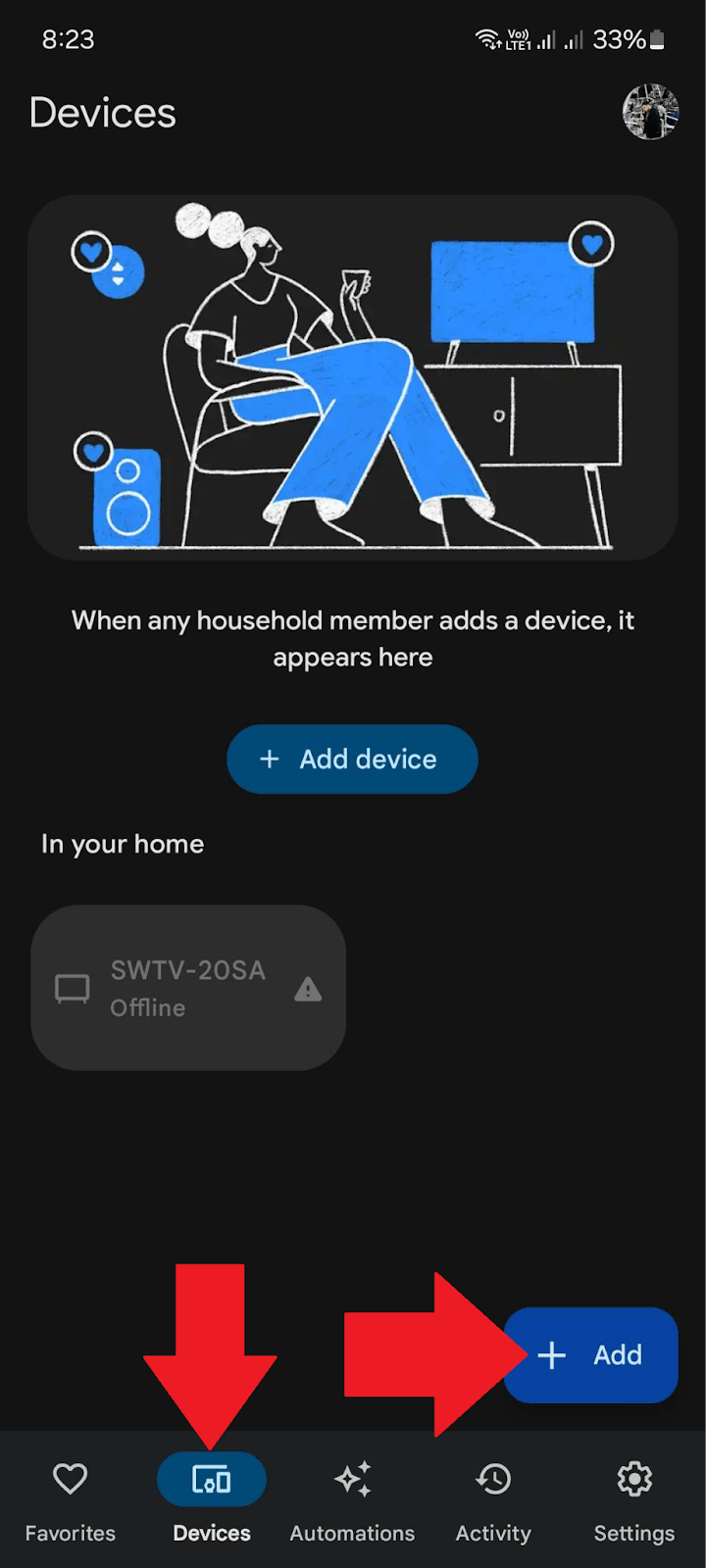Click the warning icon on the SWTV-20SA tile
This screenshot has width=706, height=1568.
[x=307, y=990]
